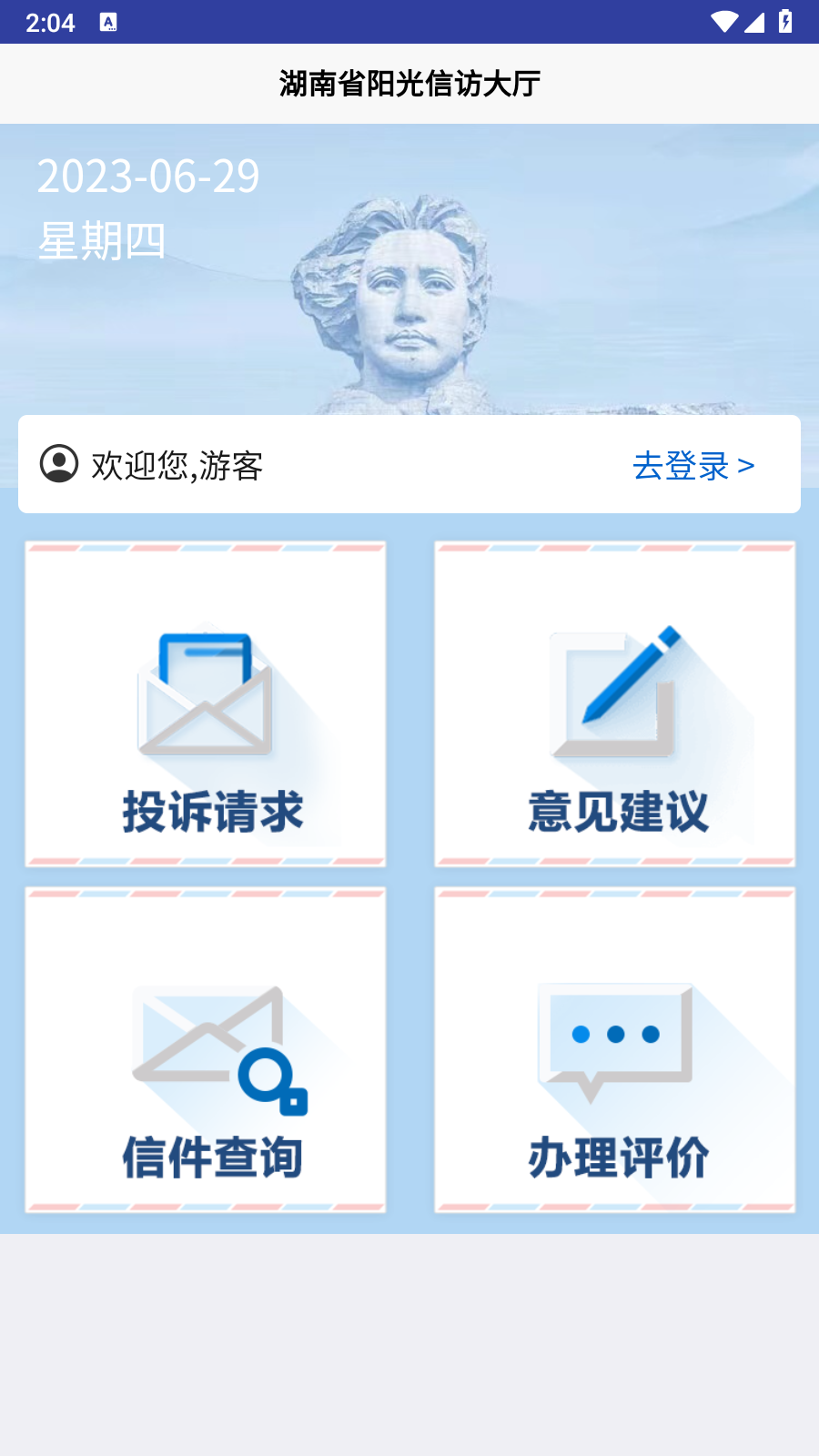This screenshot has height=1456, width=819.
Task: Click the 湖南省阳光信访大厅 title bar
Action: 409,83
